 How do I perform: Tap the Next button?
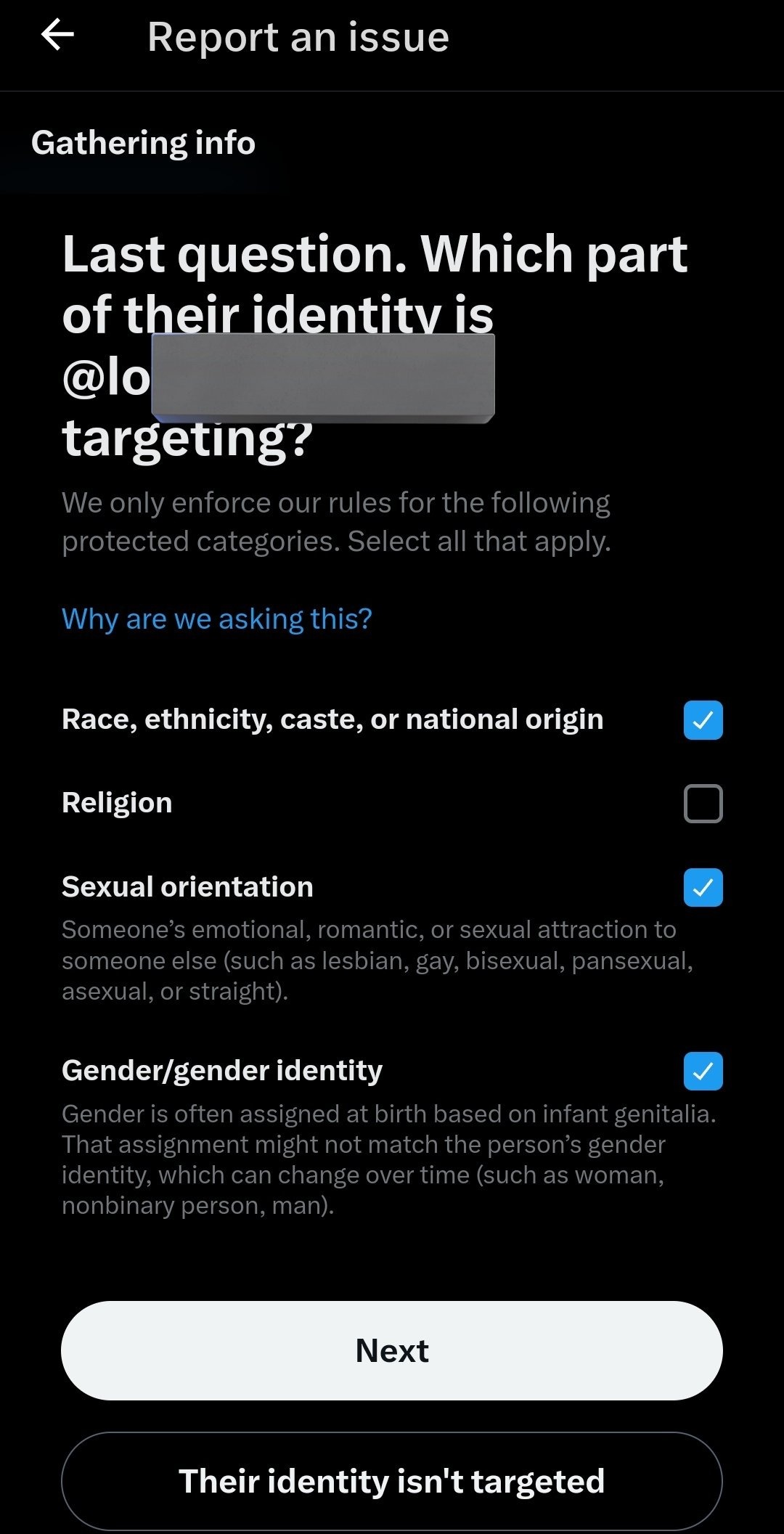click(392, 1350)
